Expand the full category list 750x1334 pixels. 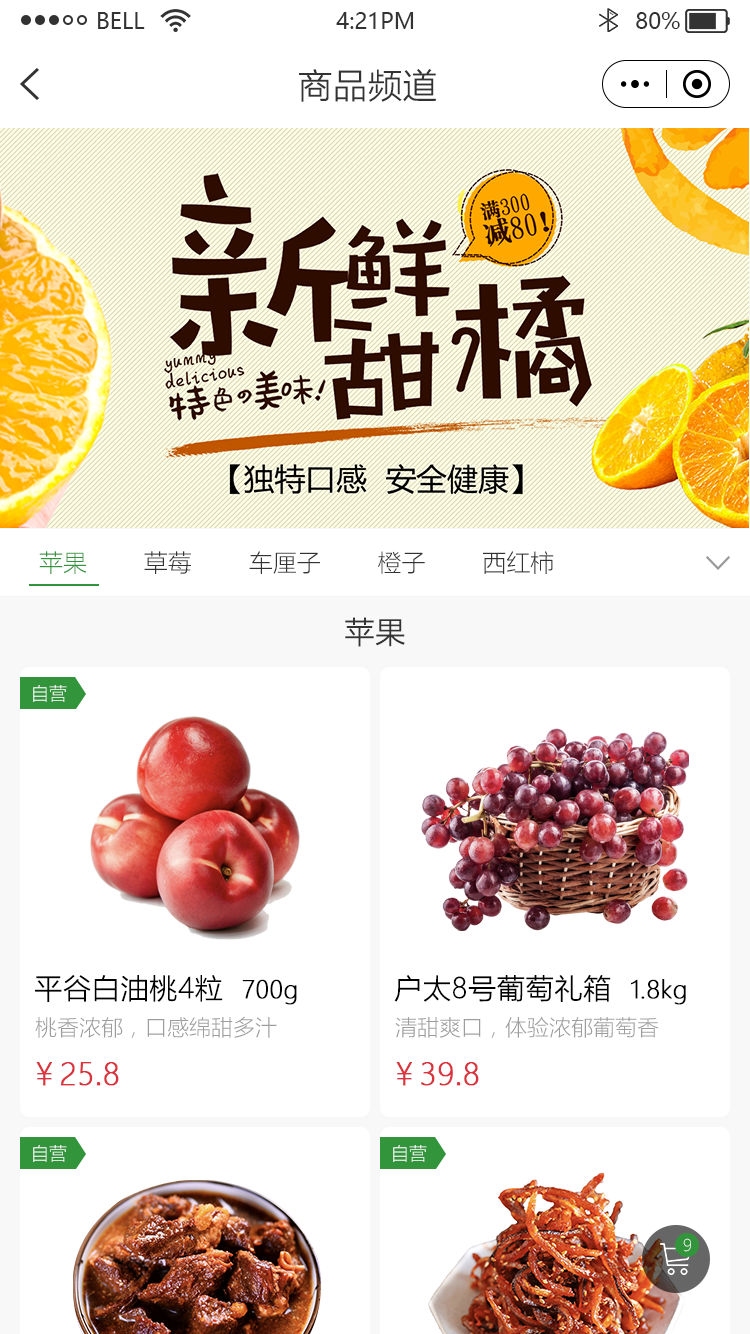pos(718,563)
